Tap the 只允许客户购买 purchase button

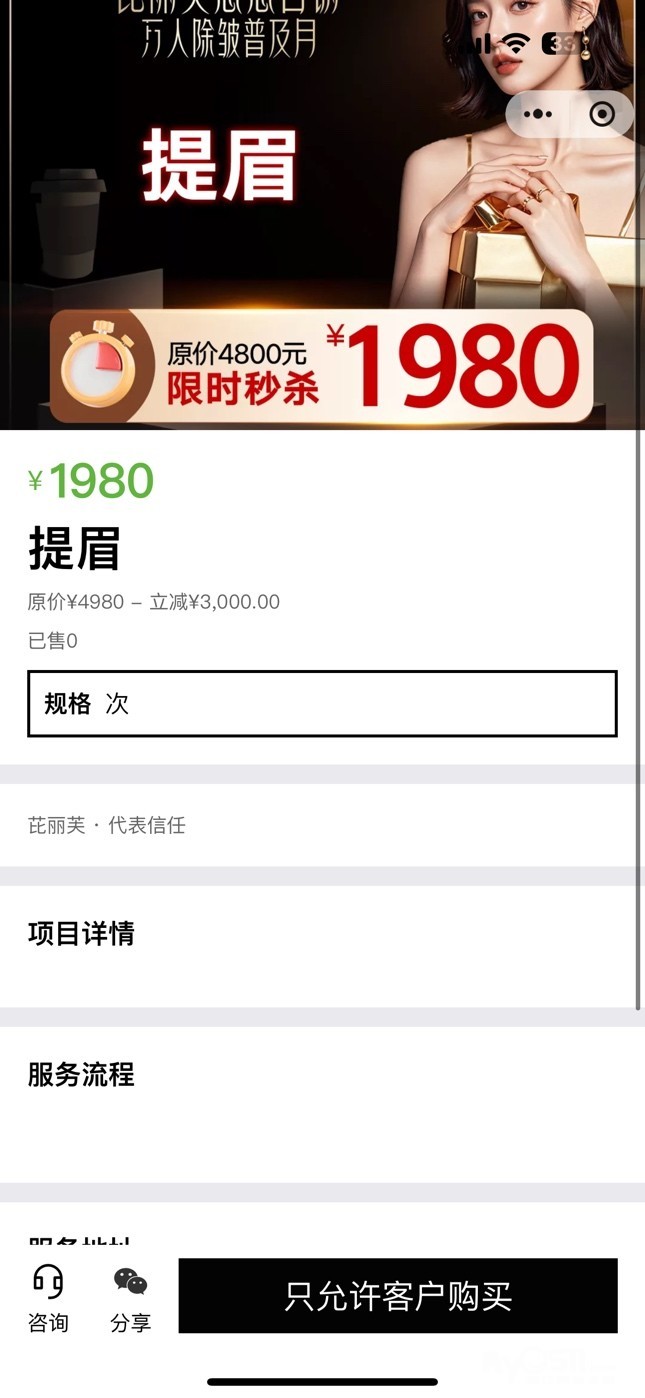pyautogui.click(x=398, y=1296)
